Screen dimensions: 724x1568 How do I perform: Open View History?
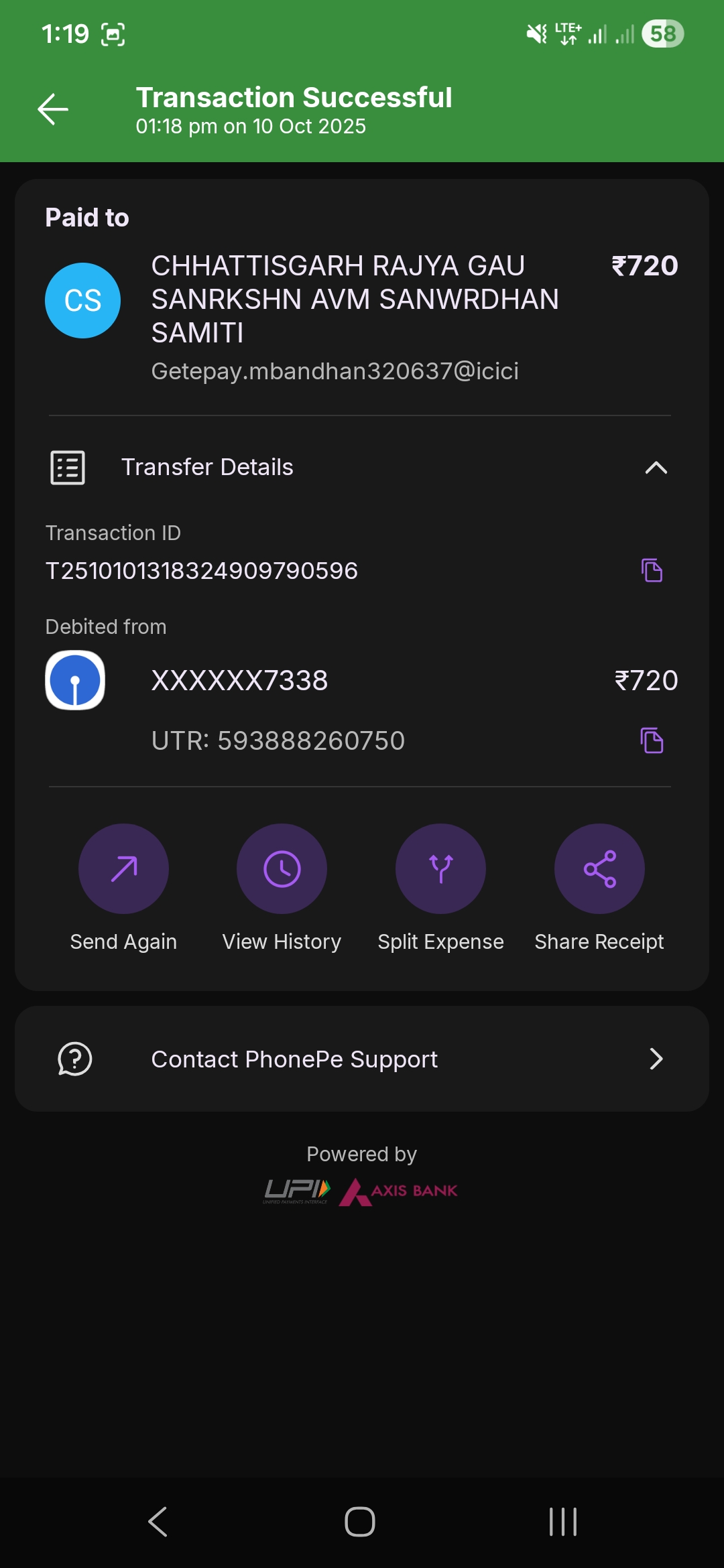click(x=282, y=868)
